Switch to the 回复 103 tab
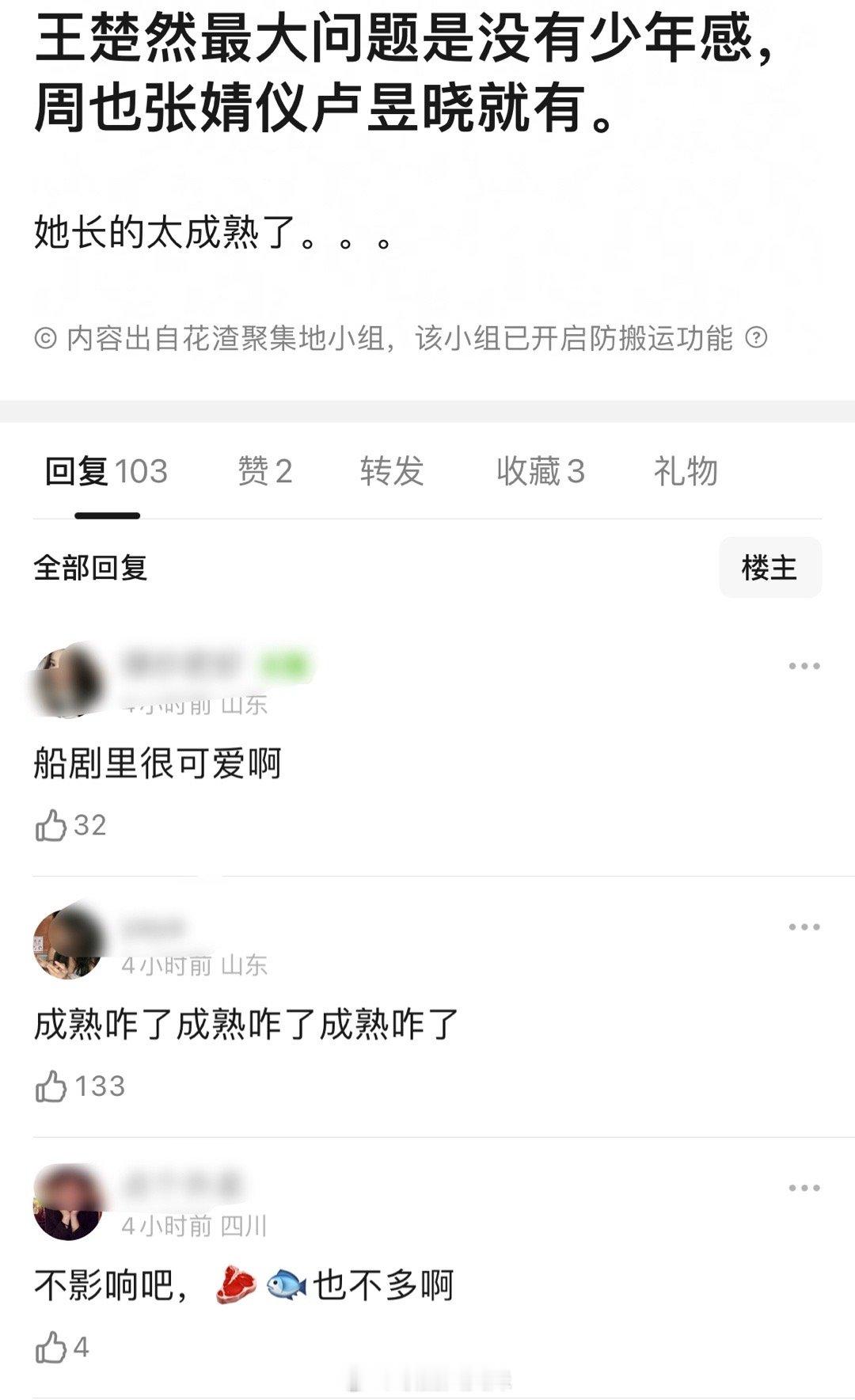Viewport: 855px width, 1400px height. coord(107,473)
